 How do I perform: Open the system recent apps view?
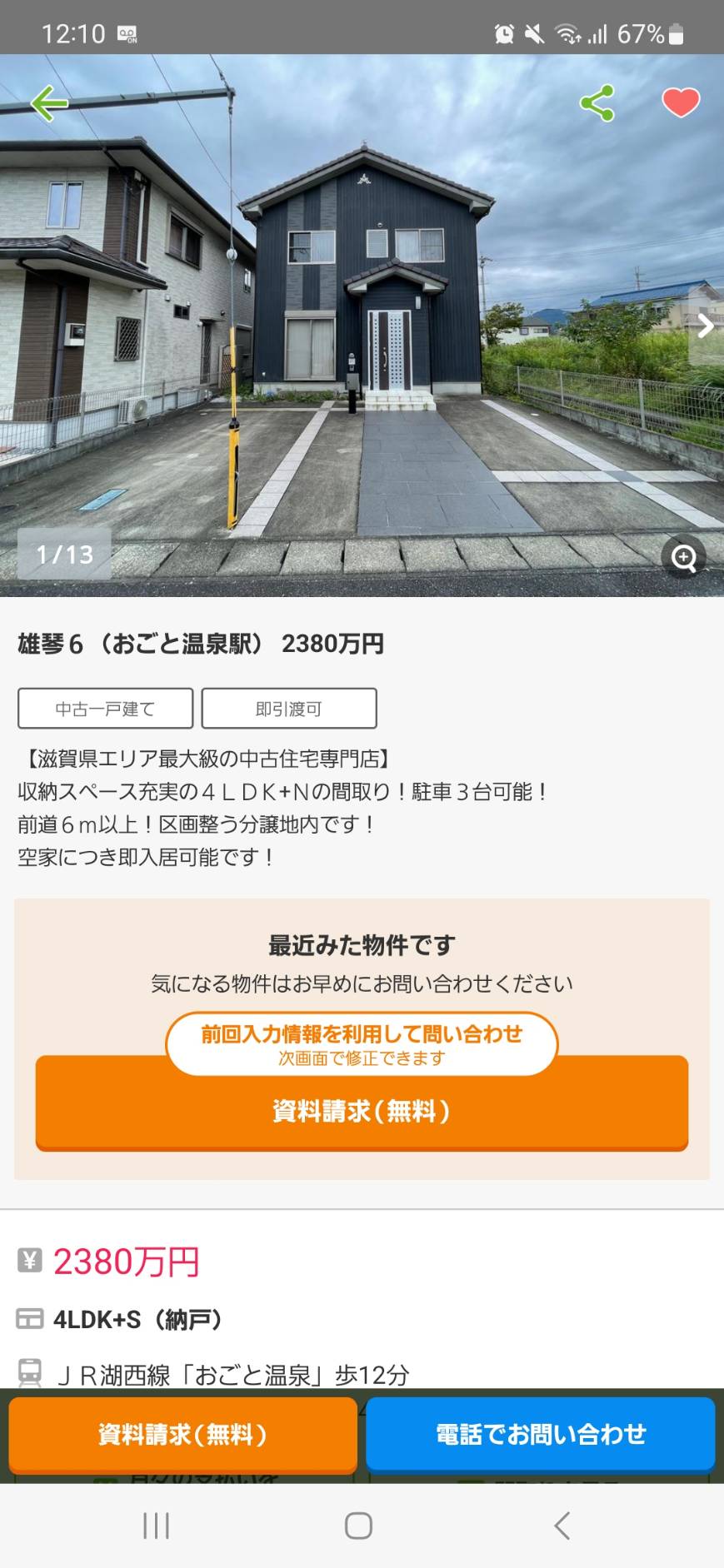pyautogui.click(x=157, y=1526)
